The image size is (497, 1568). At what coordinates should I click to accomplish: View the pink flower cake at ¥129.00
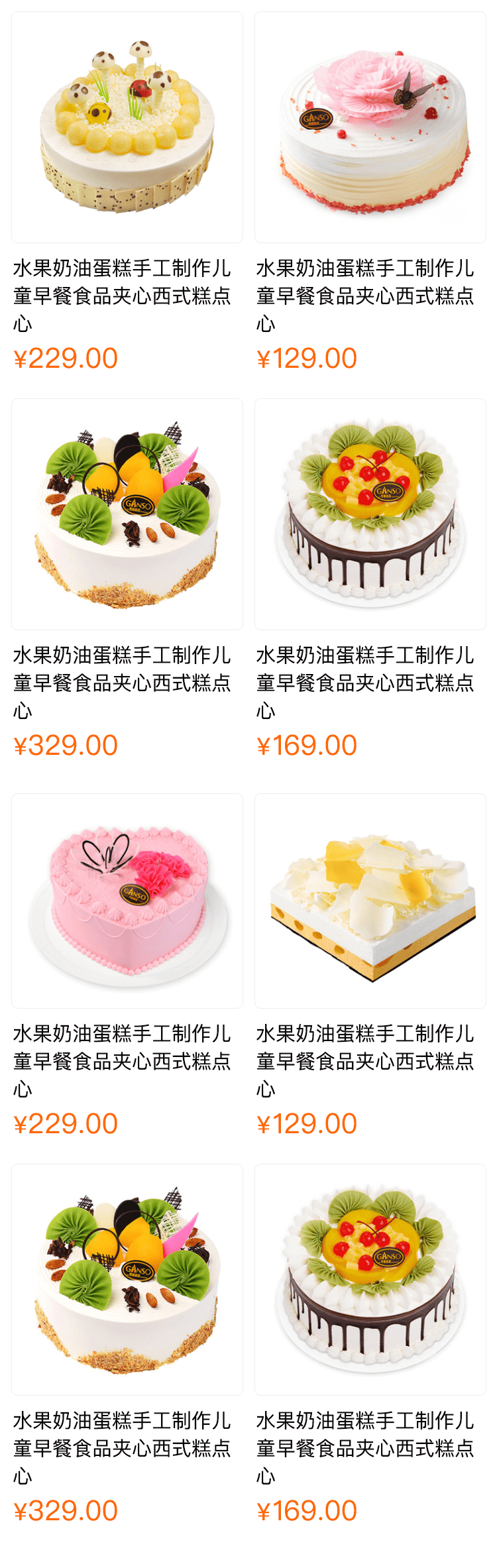coord(370,127)
